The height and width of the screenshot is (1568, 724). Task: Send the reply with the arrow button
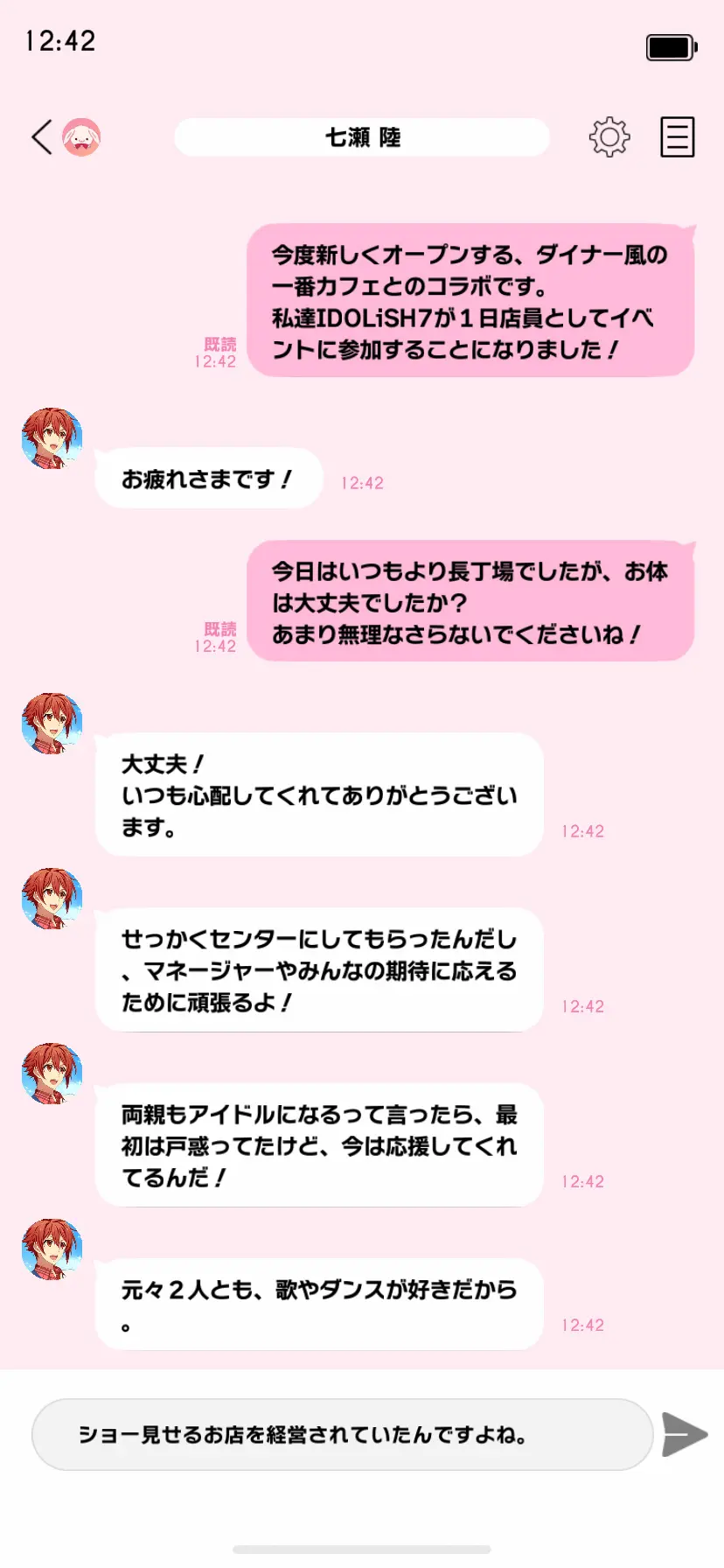[684, 1434]
